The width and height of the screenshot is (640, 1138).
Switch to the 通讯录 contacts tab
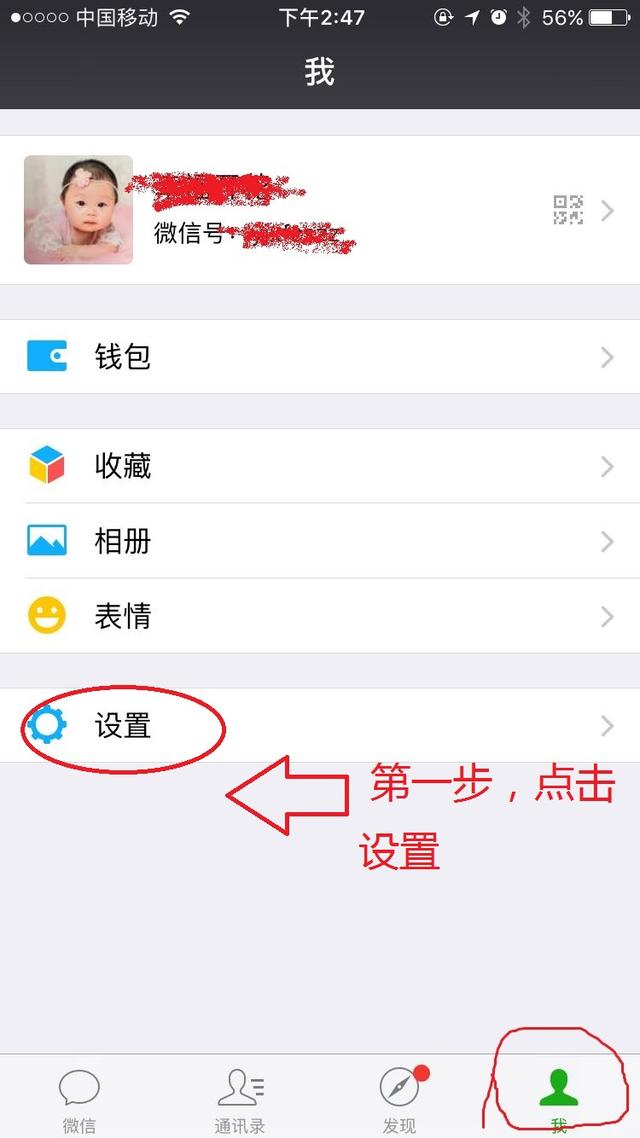tap(240, 1099)
